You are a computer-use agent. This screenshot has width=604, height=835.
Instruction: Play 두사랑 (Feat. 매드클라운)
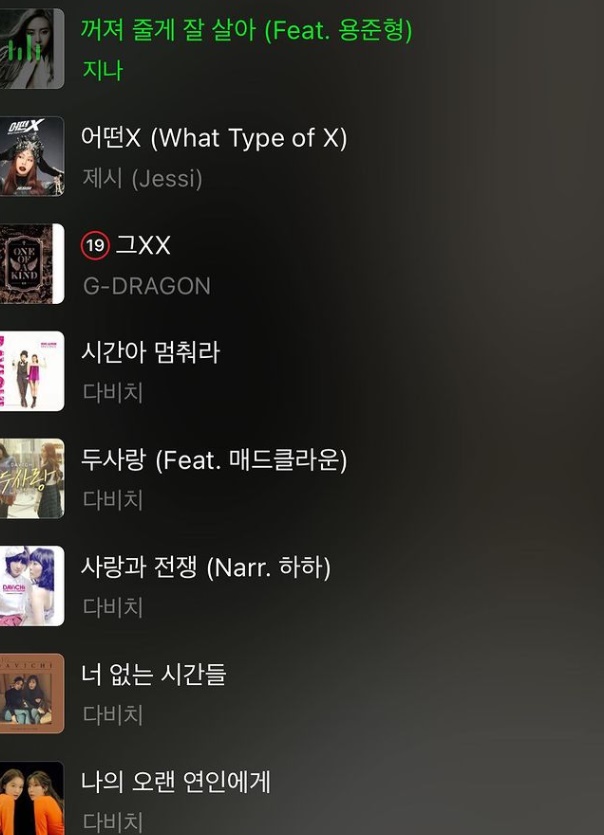tap(214, 461)
